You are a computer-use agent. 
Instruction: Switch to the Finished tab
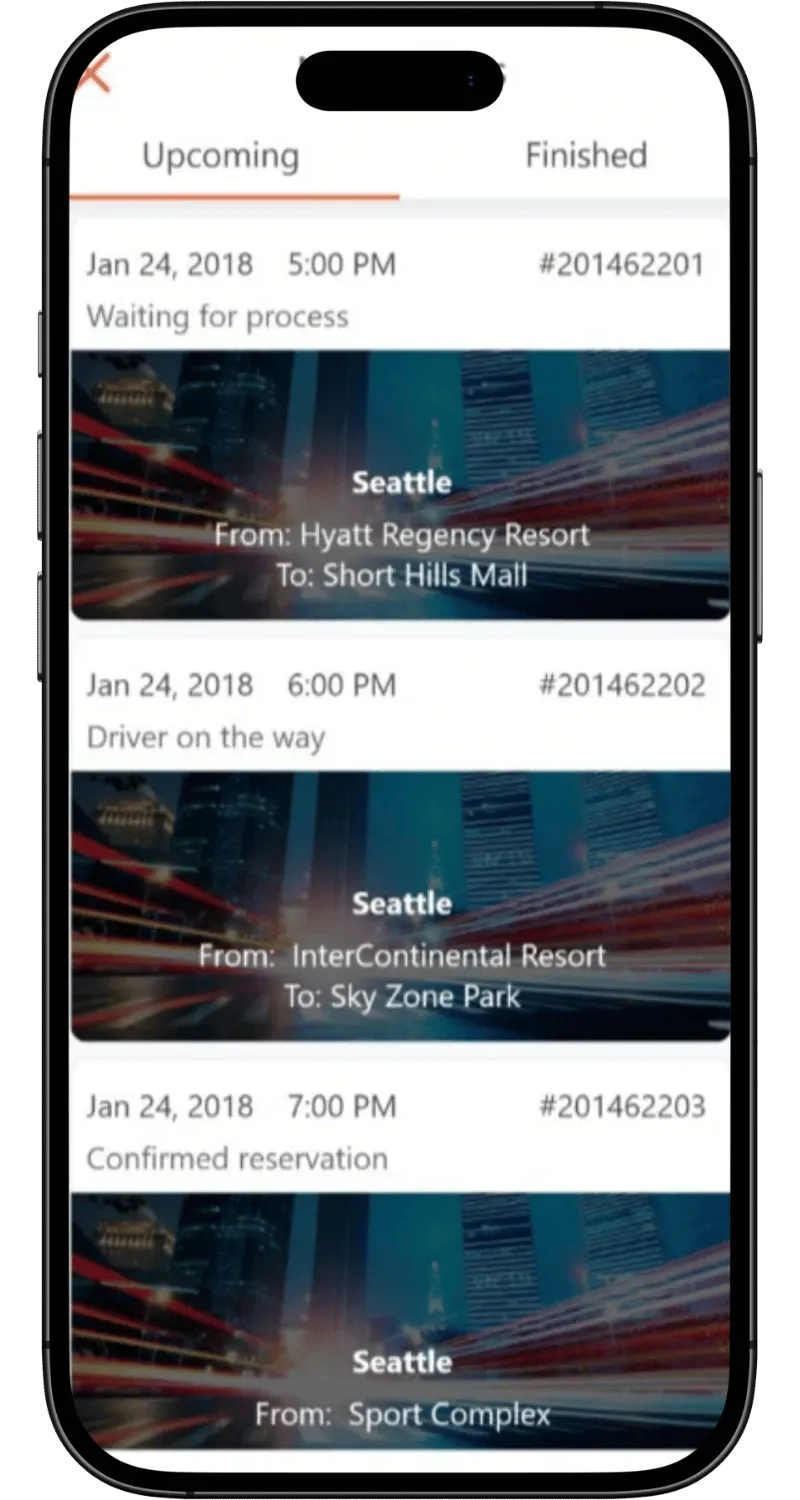(x=586, y=155)
